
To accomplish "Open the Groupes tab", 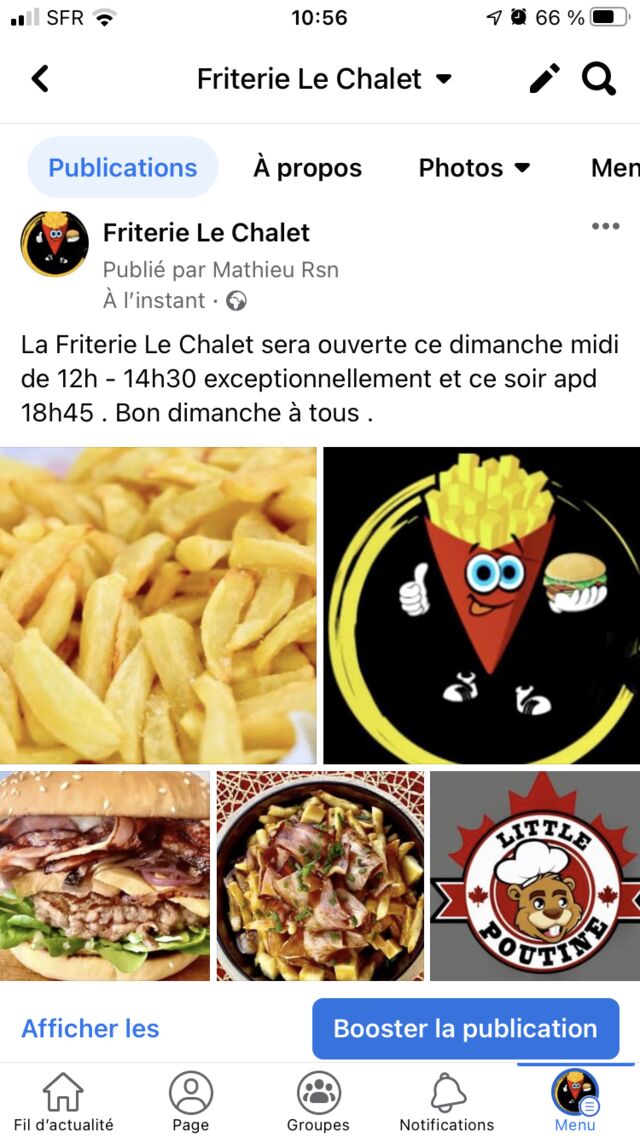I will pyautogui.click(x=318, y=1102).
